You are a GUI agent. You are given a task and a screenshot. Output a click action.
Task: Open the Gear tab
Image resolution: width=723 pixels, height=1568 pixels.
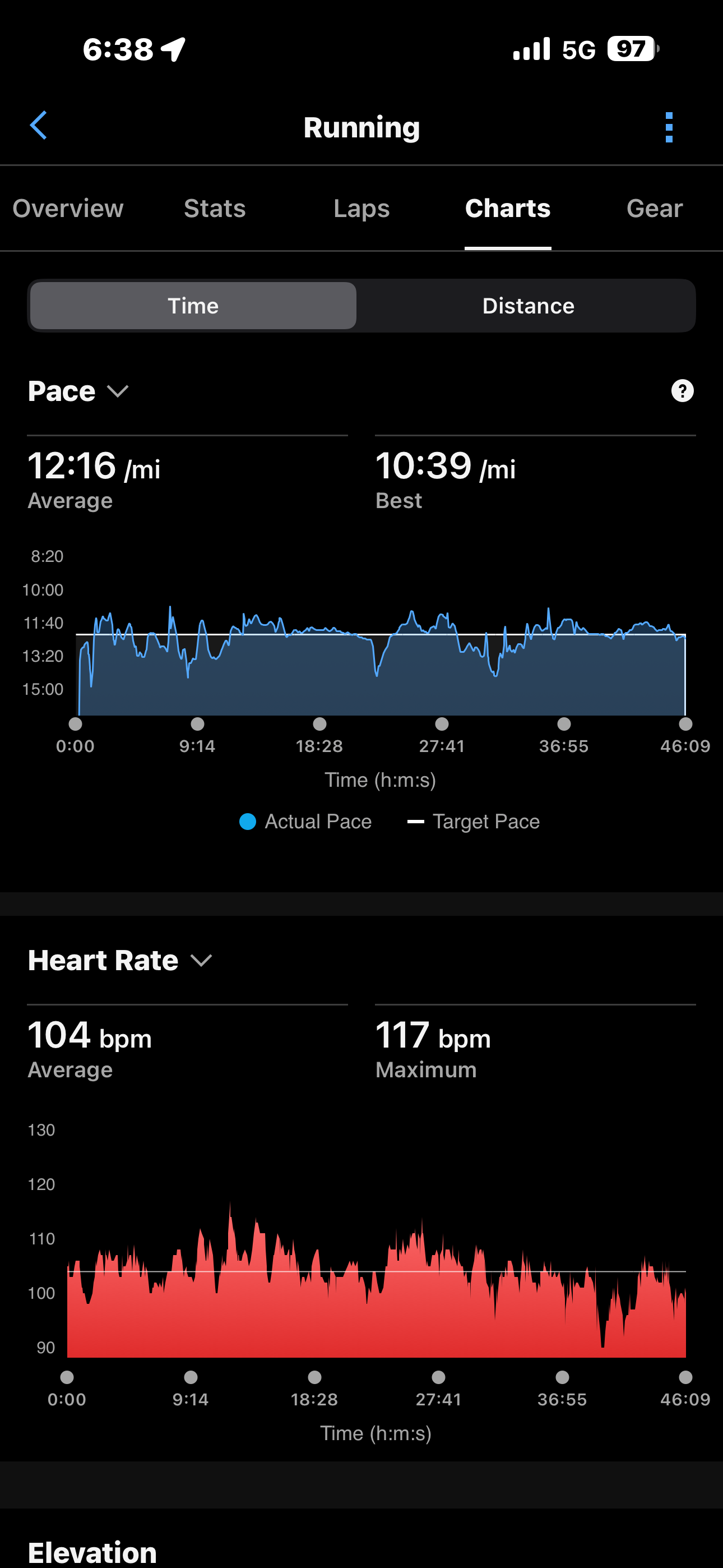654,209
